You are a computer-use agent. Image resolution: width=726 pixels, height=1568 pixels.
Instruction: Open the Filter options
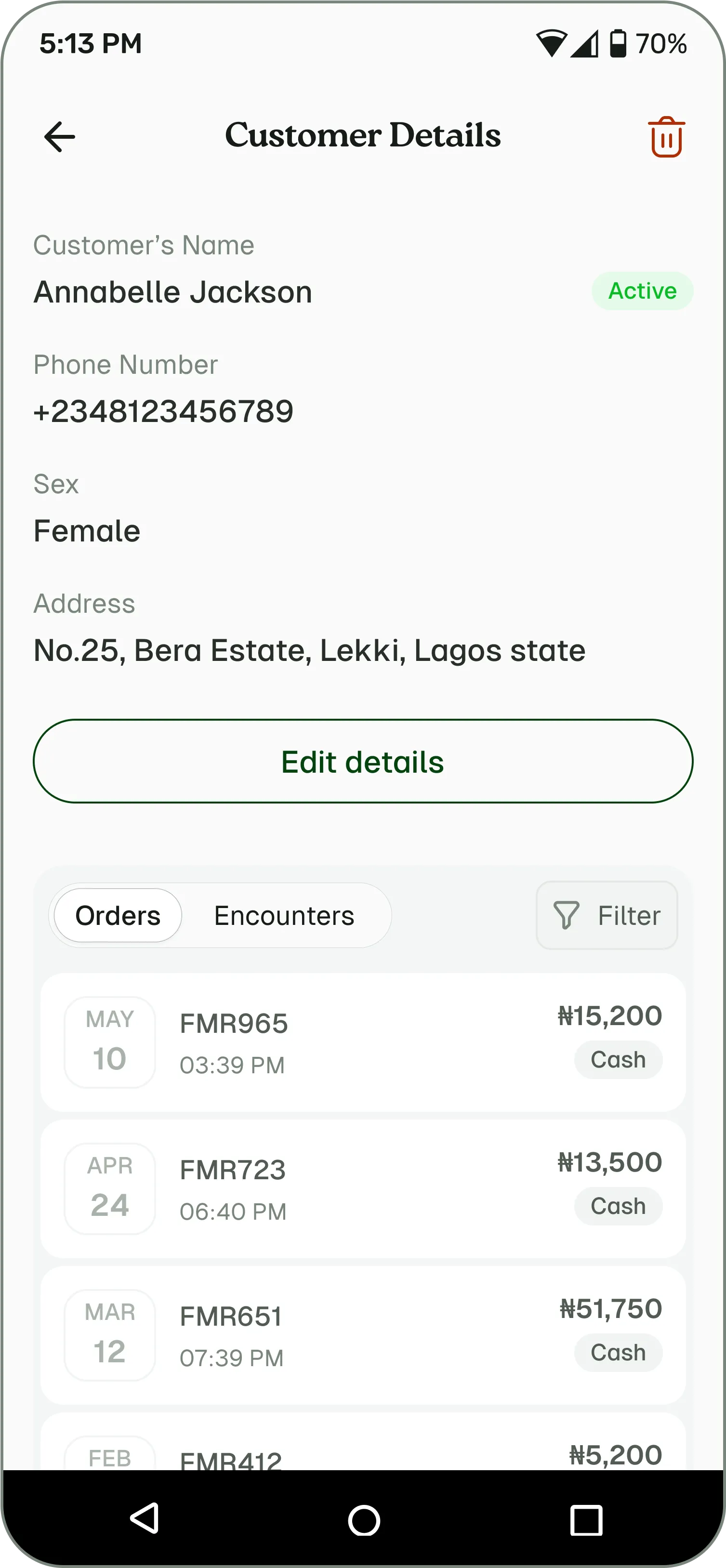607,915
